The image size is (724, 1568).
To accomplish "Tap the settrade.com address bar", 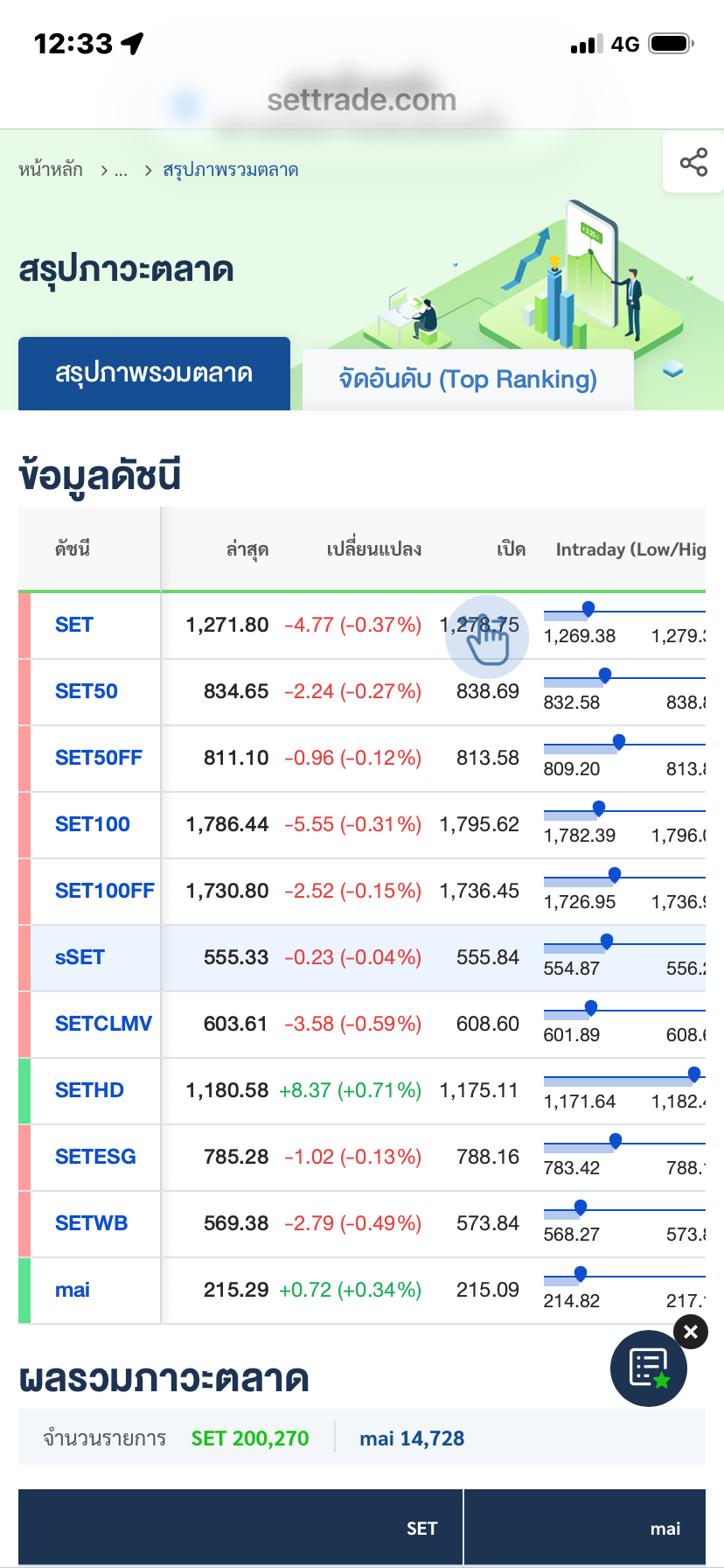I will click(361, 101).
